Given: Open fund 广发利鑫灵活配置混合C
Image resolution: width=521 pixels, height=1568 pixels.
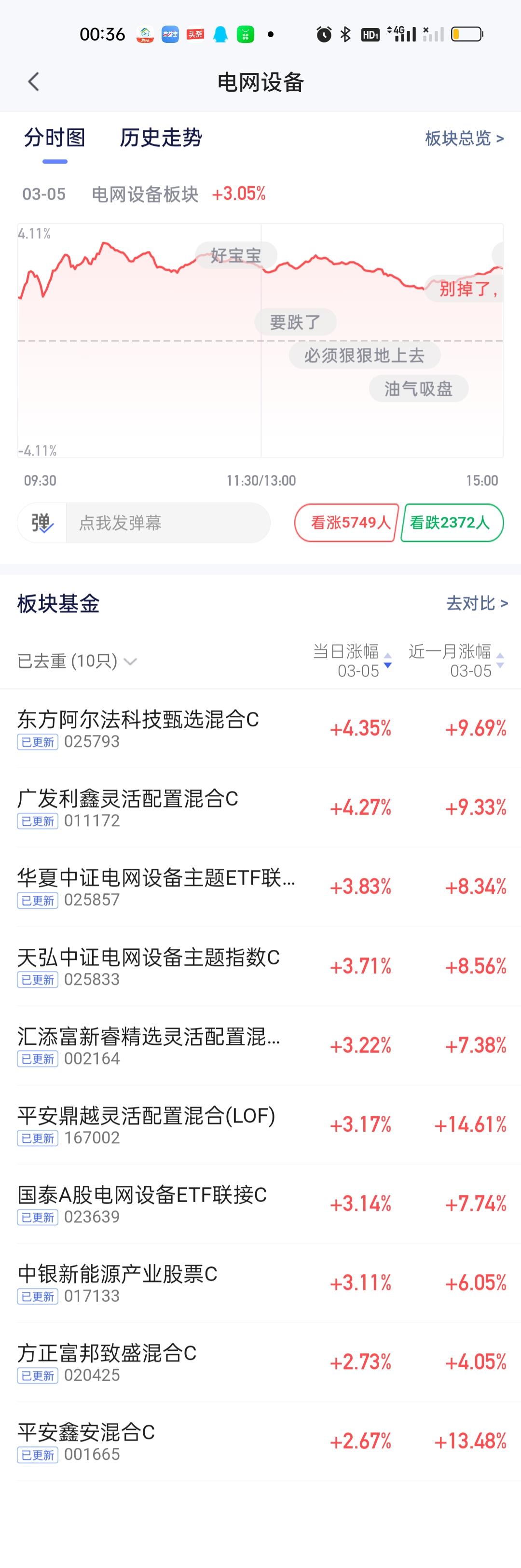Looking at the screenshot, I should point(260,808).
